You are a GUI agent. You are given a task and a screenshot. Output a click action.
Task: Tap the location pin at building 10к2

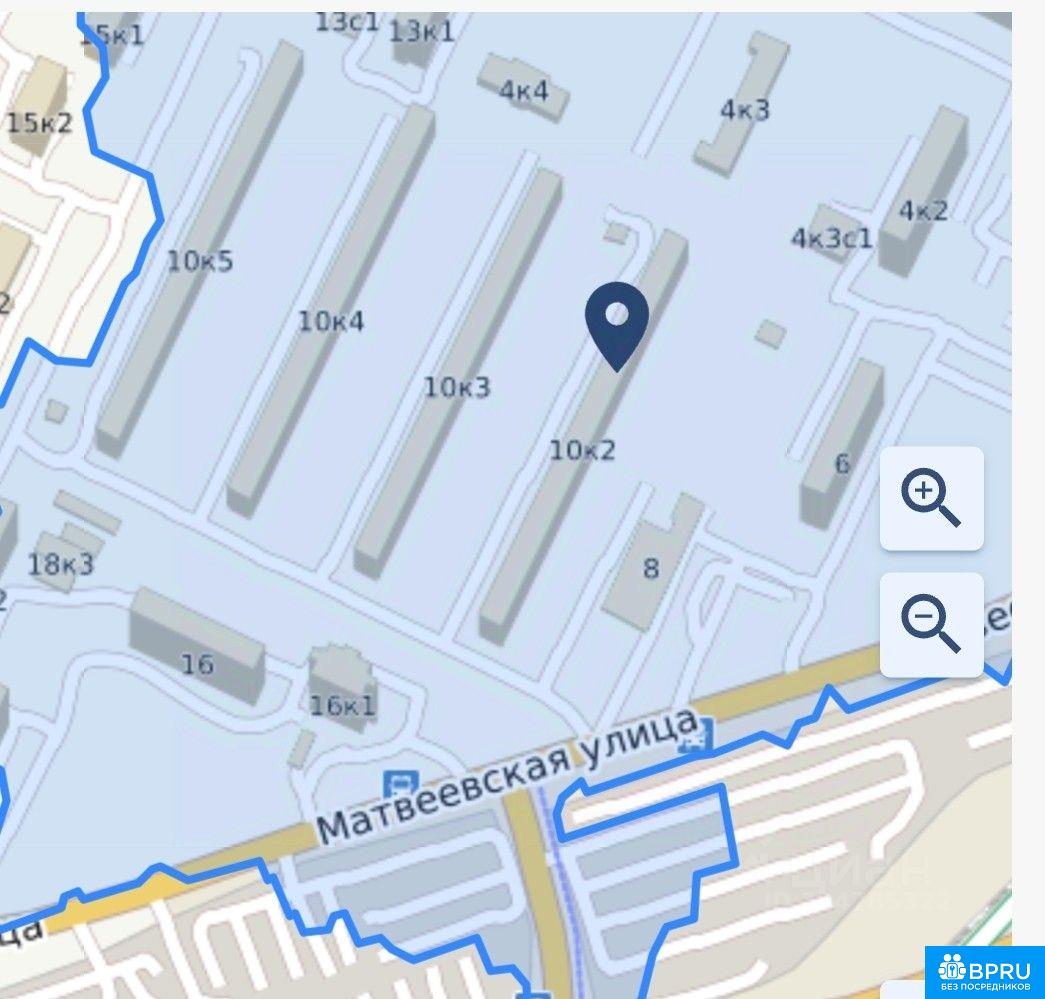tap(617, 323)
